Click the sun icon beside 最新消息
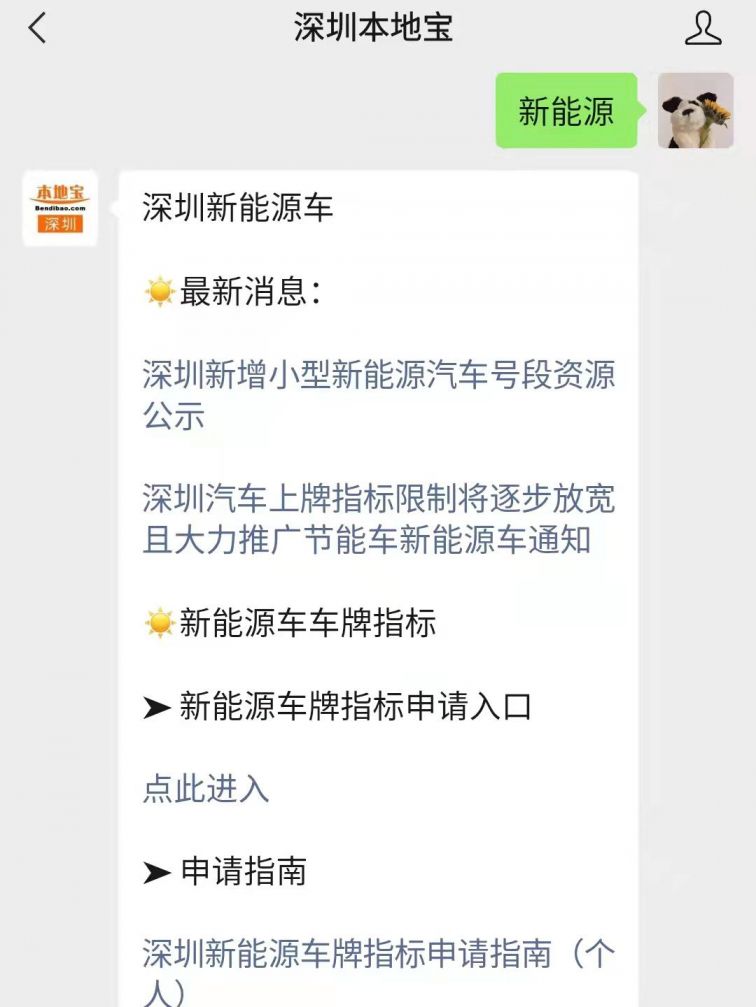756x1007 pixels. pyautogui.click(x=160, y=290)
